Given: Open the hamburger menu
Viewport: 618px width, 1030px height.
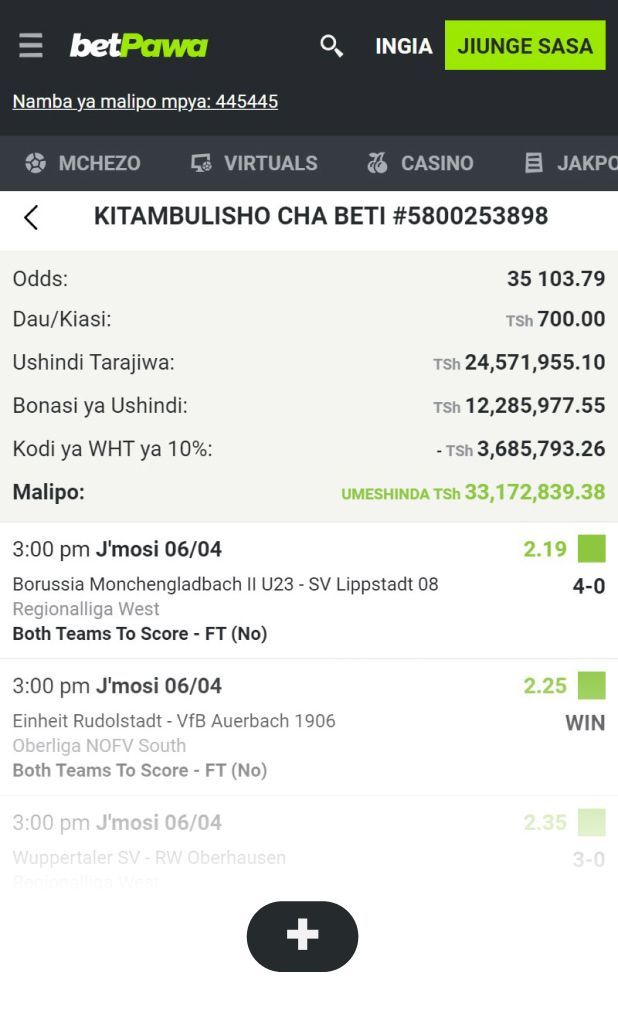Looking at the screenshot, I should pos(31,46).
